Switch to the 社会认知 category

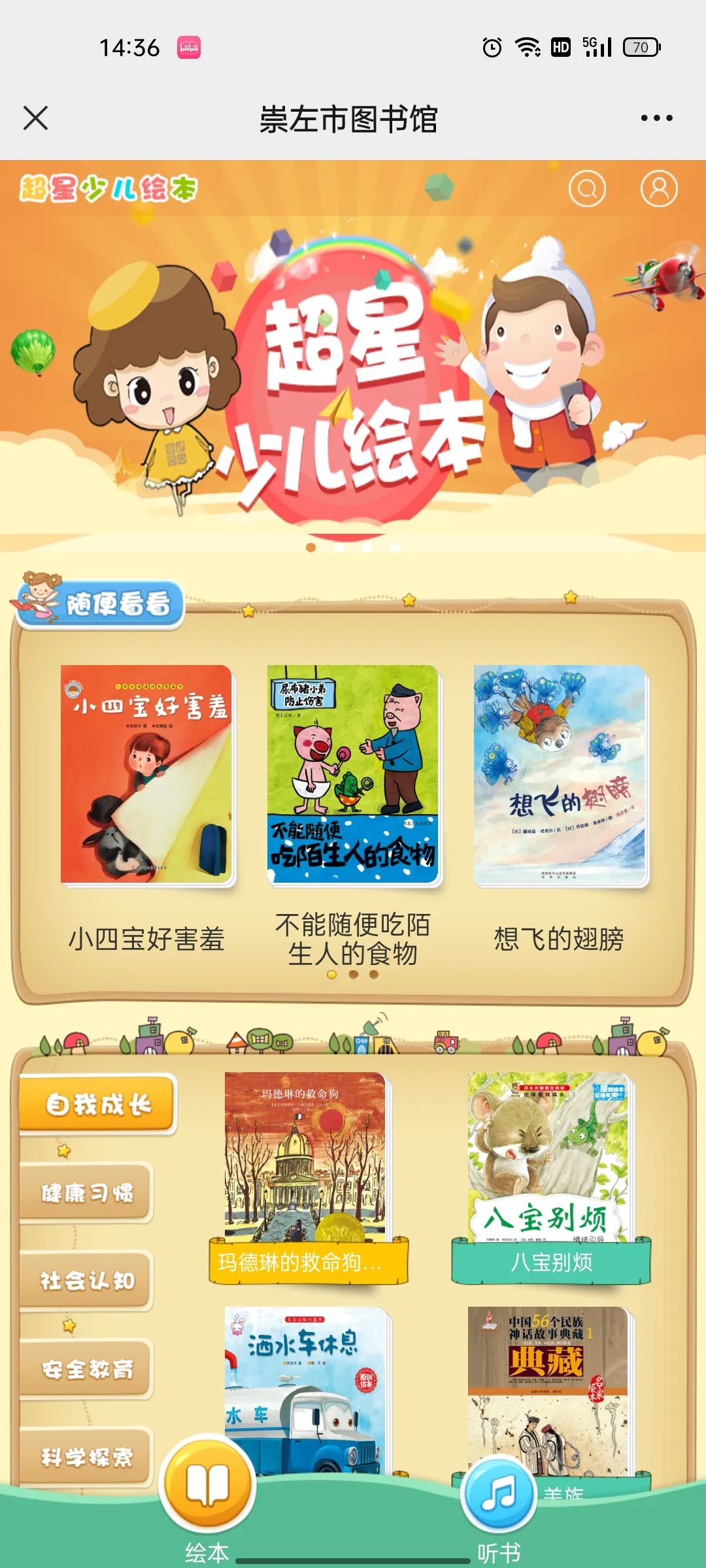[x=88, y=1281]
